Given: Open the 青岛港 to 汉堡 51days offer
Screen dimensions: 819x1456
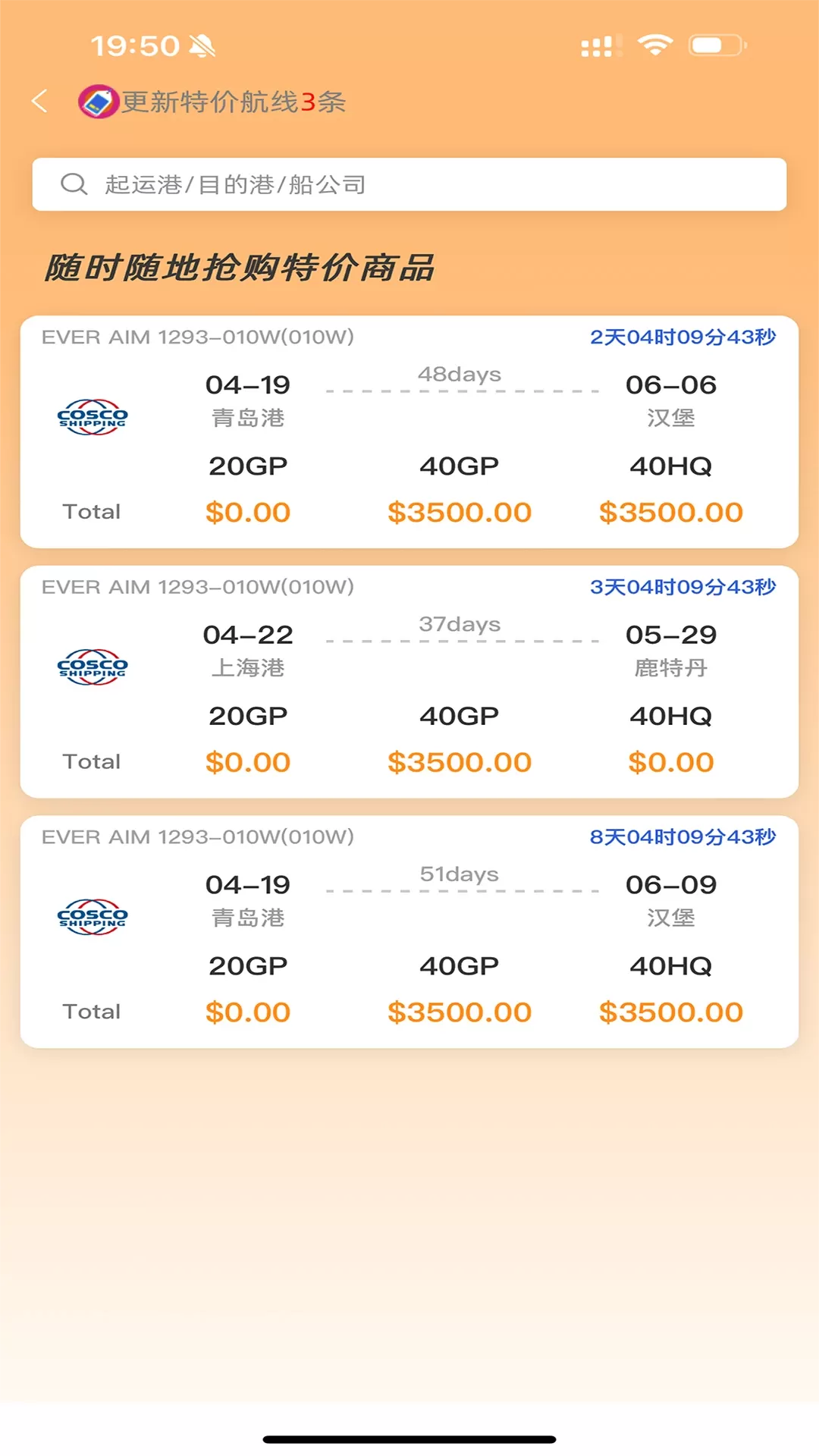Looking at the screenshot, I should (409, 932).
